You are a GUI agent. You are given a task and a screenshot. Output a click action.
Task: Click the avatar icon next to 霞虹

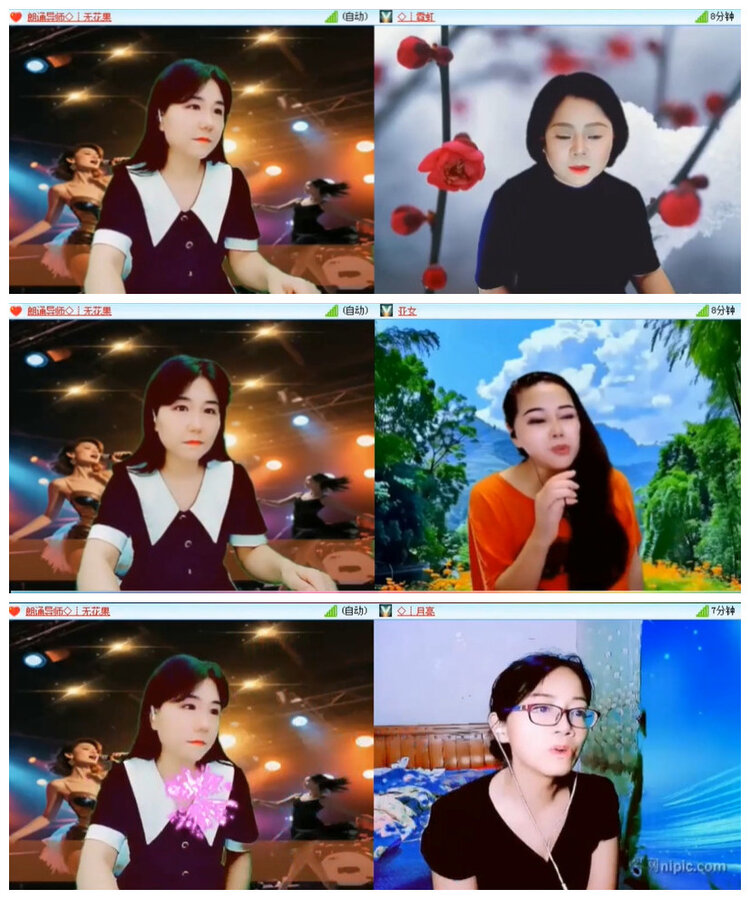pos(386,15)
